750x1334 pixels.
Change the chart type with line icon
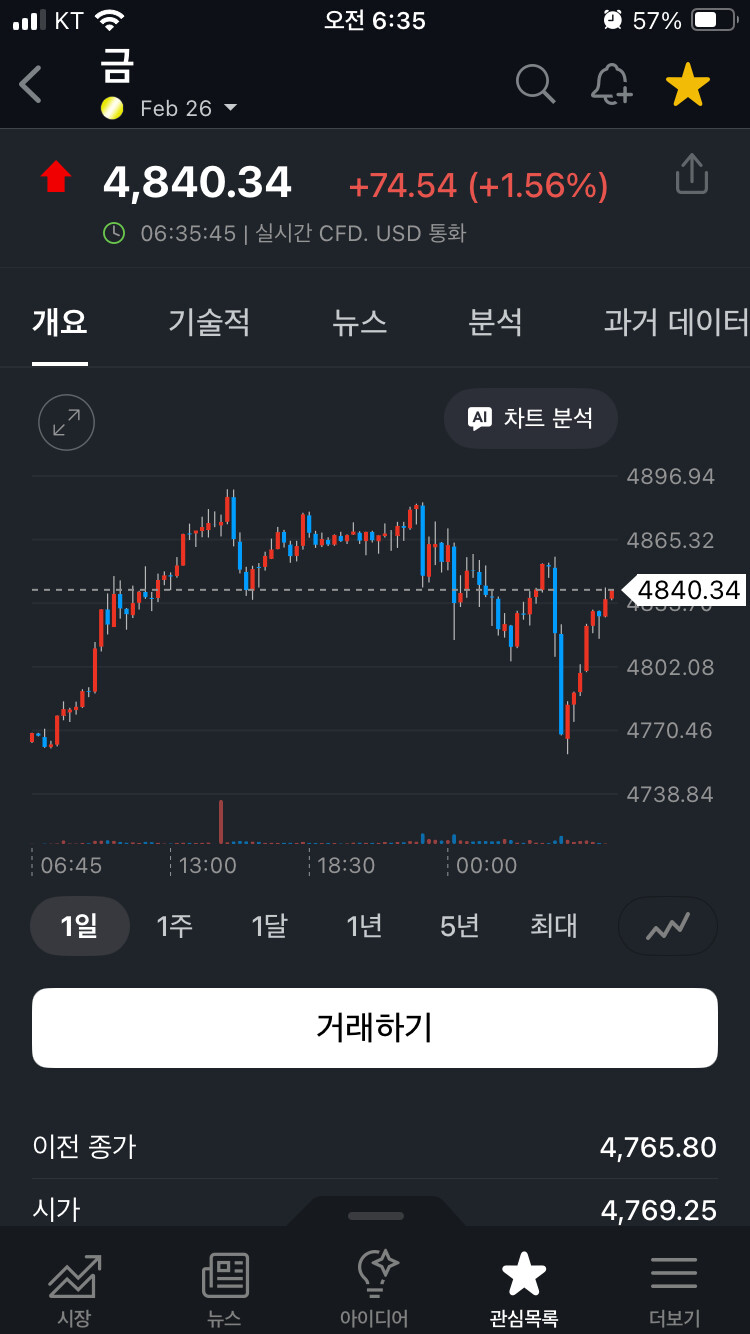pyautogui.click(x=668, y=926)
